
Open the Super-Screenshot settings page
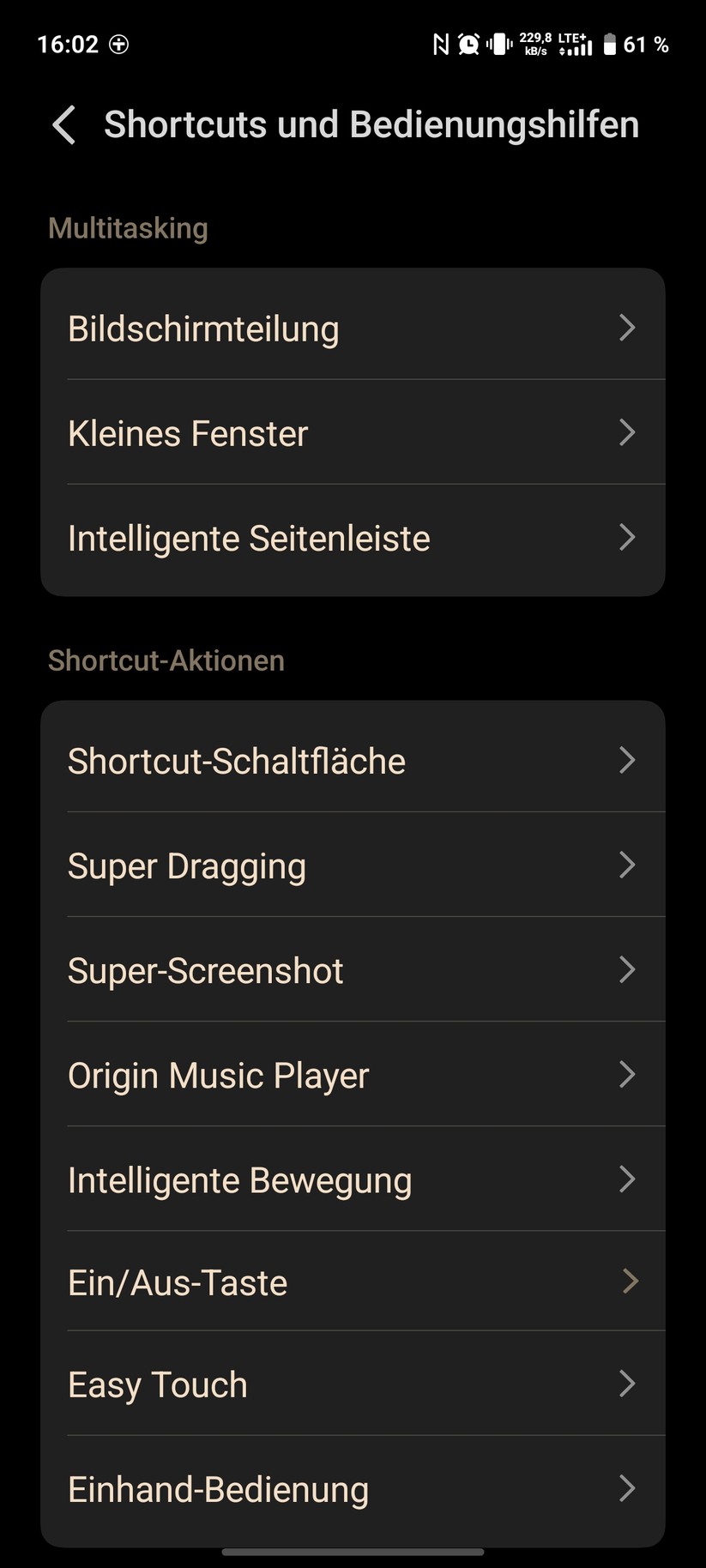pos(354,970)
